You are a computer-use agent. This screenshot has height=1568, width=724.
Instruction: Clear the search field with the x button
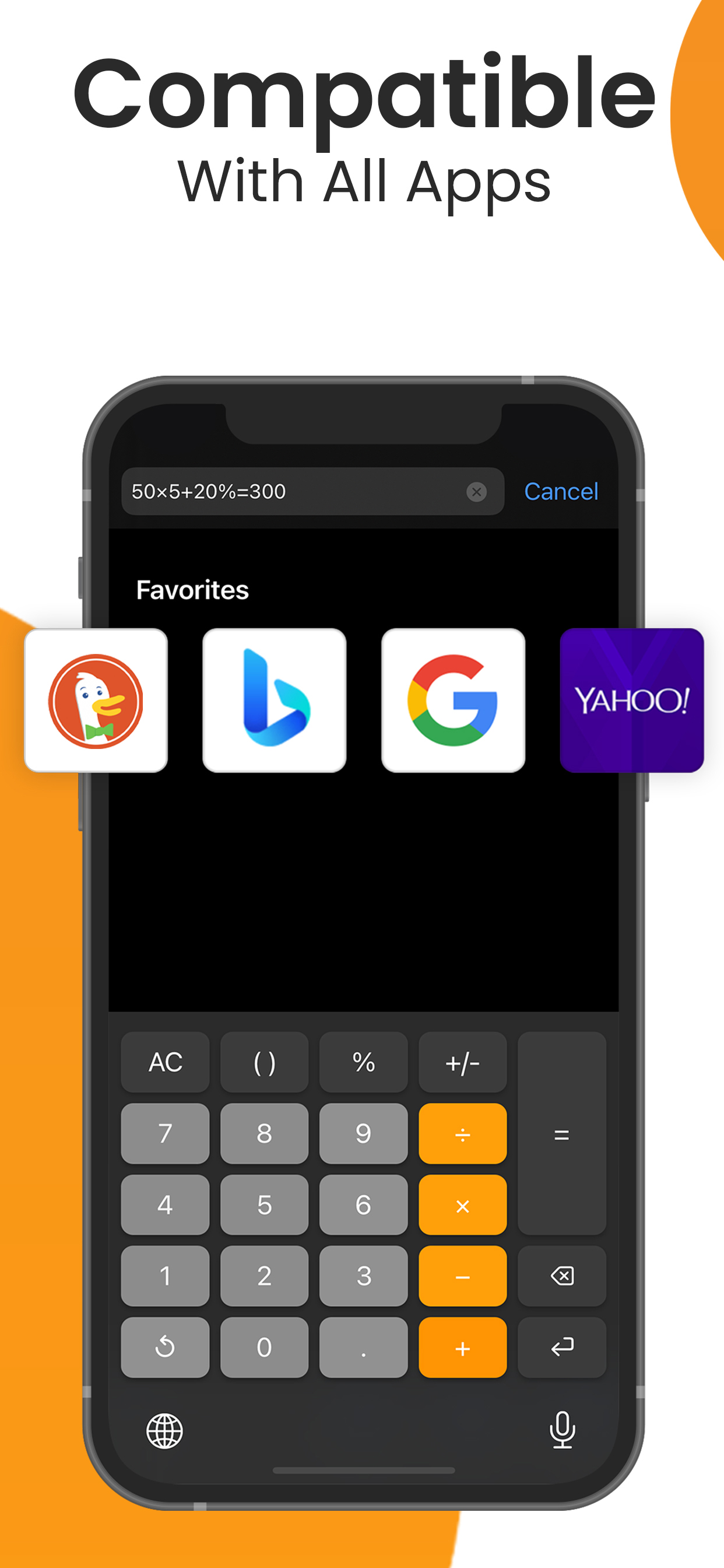click(x=477, y=492)
